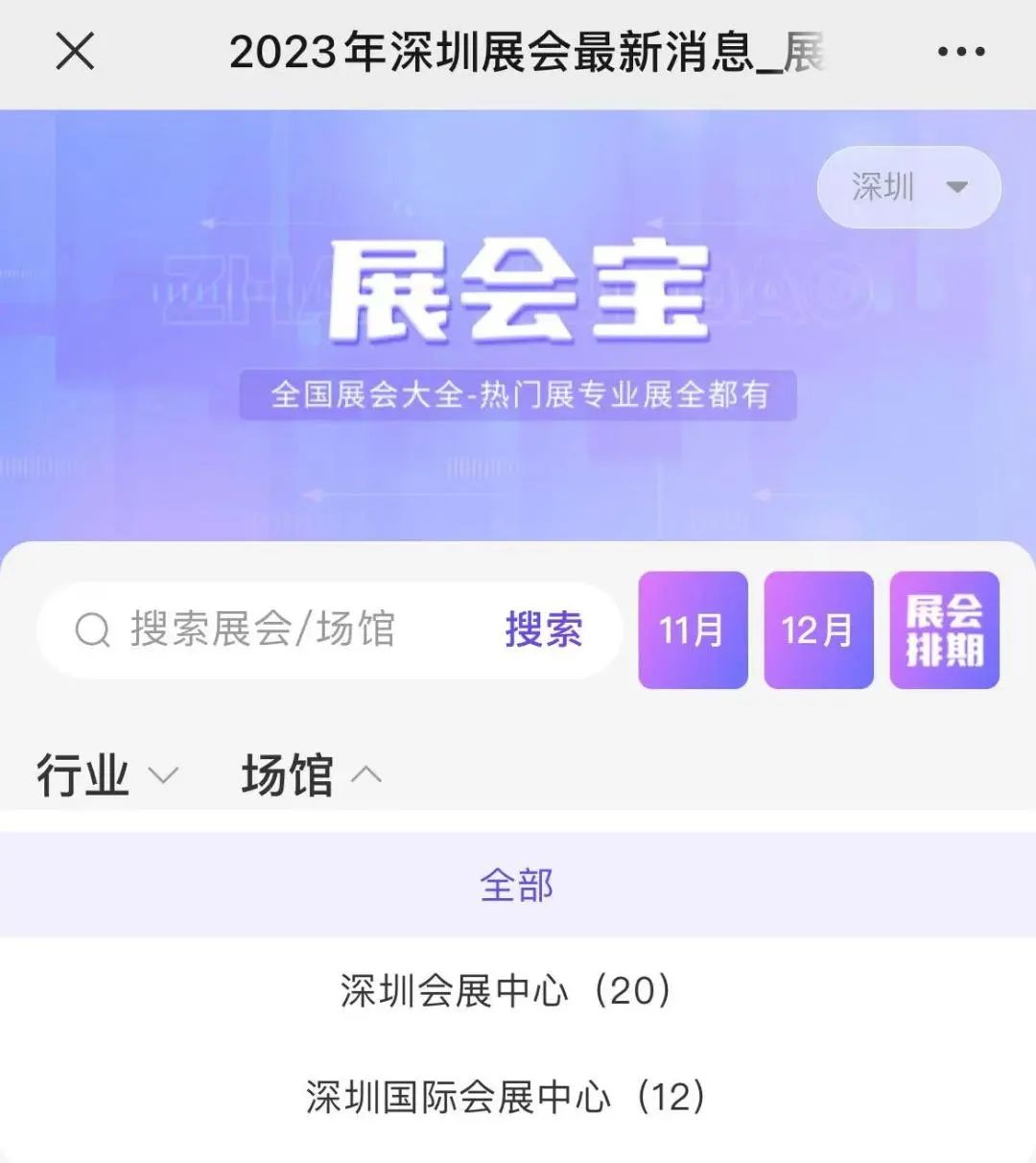
Task: Open the three-dot overflow menu
Action: pos(960,52)
